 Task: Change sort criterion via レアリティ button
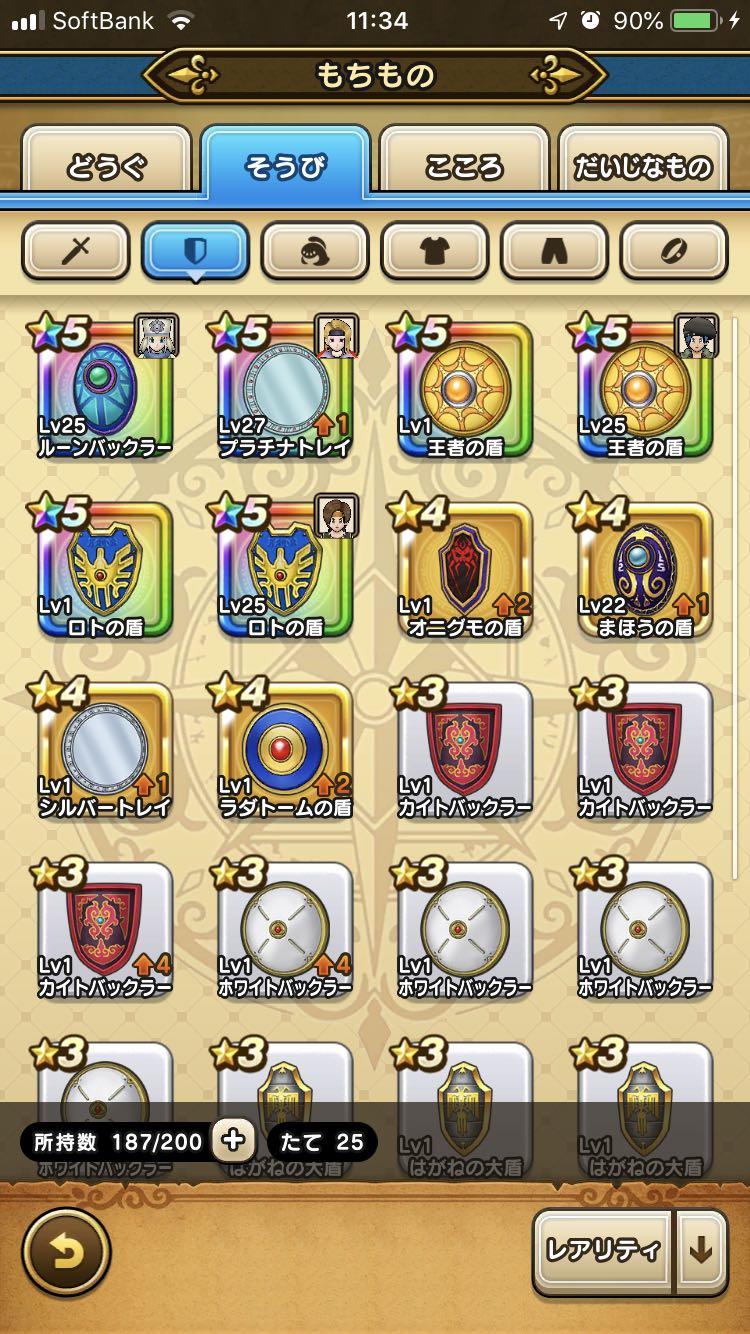pos(603,1251)
